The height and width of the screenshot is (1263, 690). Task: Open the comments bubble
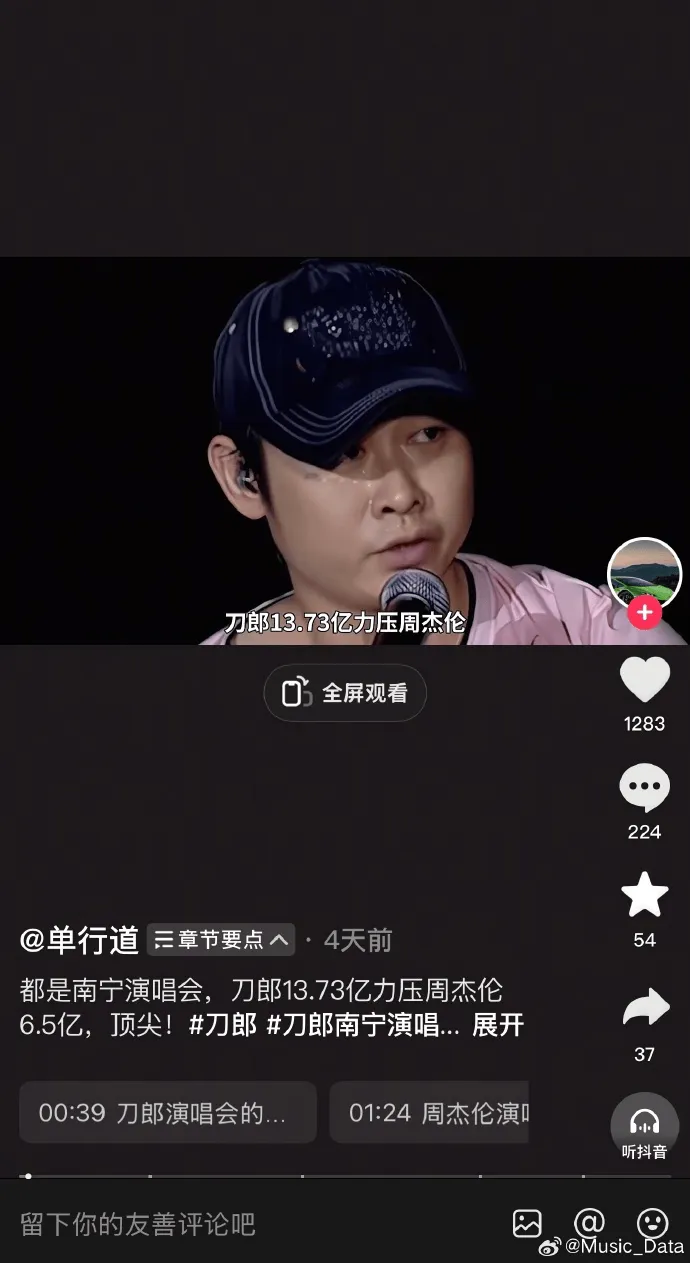(x=644, y=788)
